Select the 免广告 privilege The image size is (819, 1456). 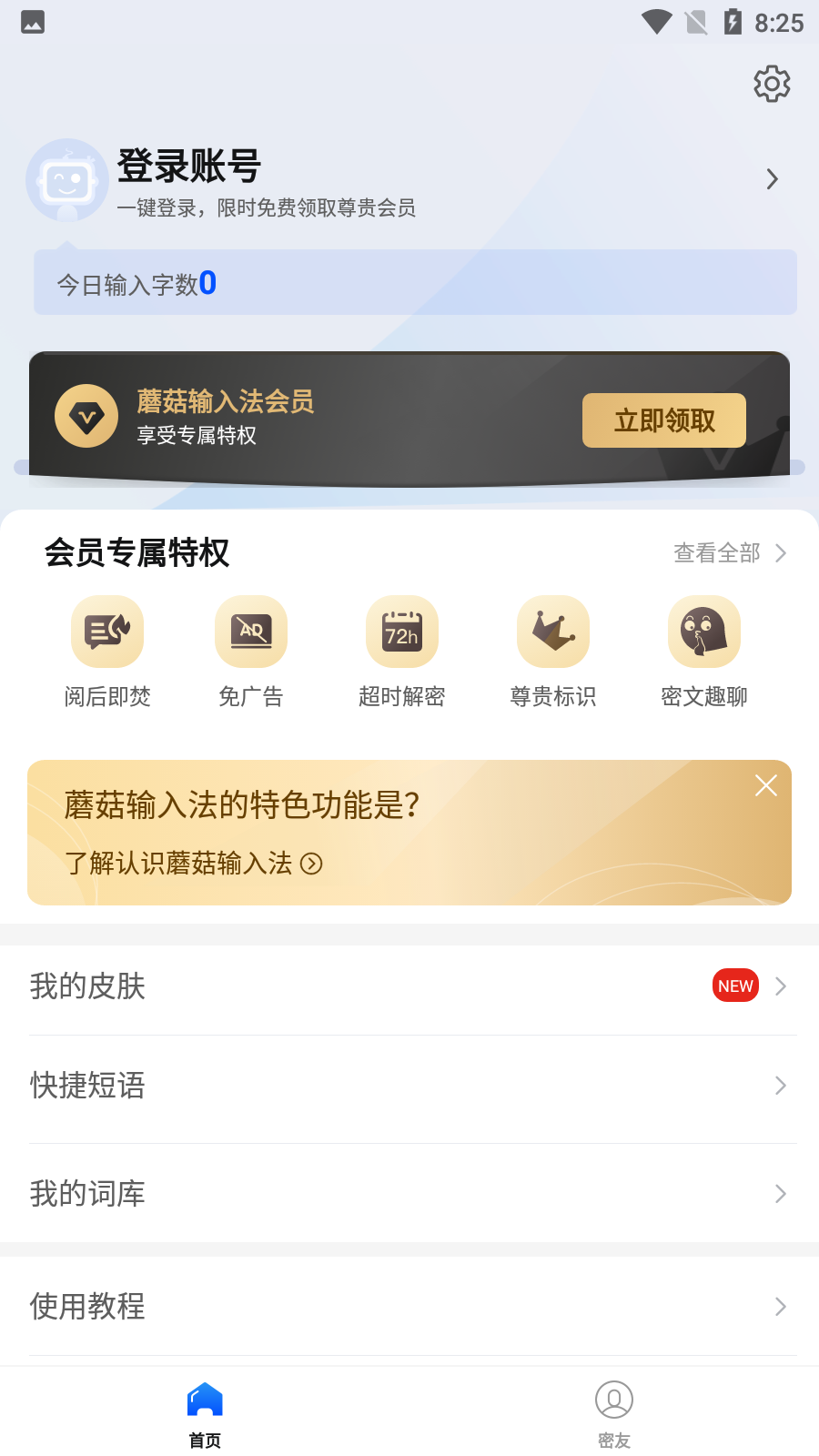point(251,651)
